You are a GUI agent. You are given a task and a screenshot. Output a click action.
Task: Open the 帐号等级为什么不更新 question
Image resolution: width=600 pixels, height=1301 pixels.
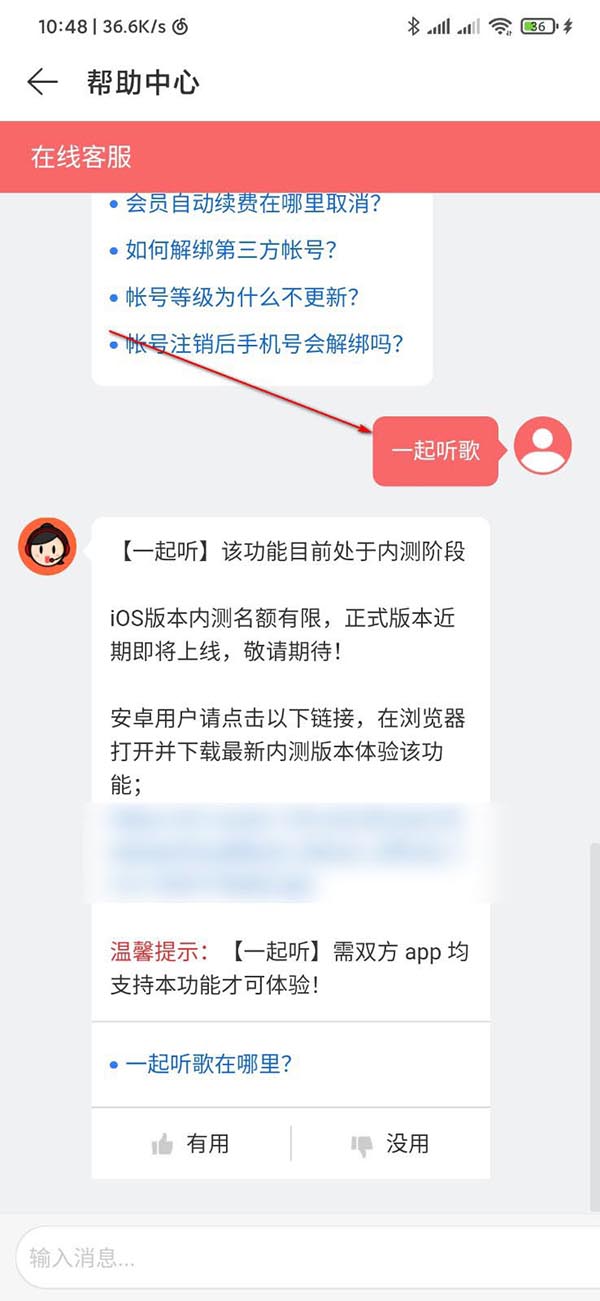pos(241,297)
